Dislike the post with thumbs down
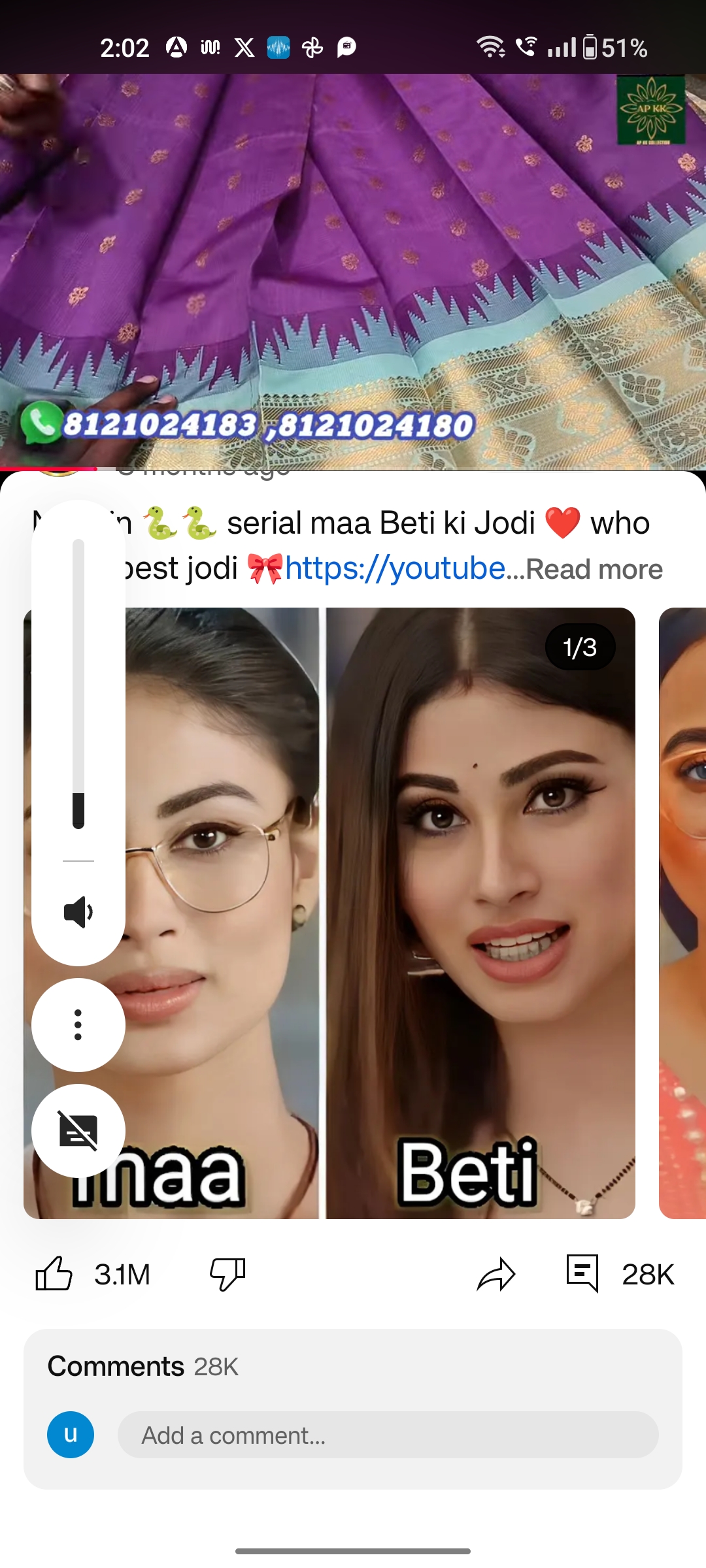The height and width of the screenshot is (1568, 706). (x=227, y=1273)
